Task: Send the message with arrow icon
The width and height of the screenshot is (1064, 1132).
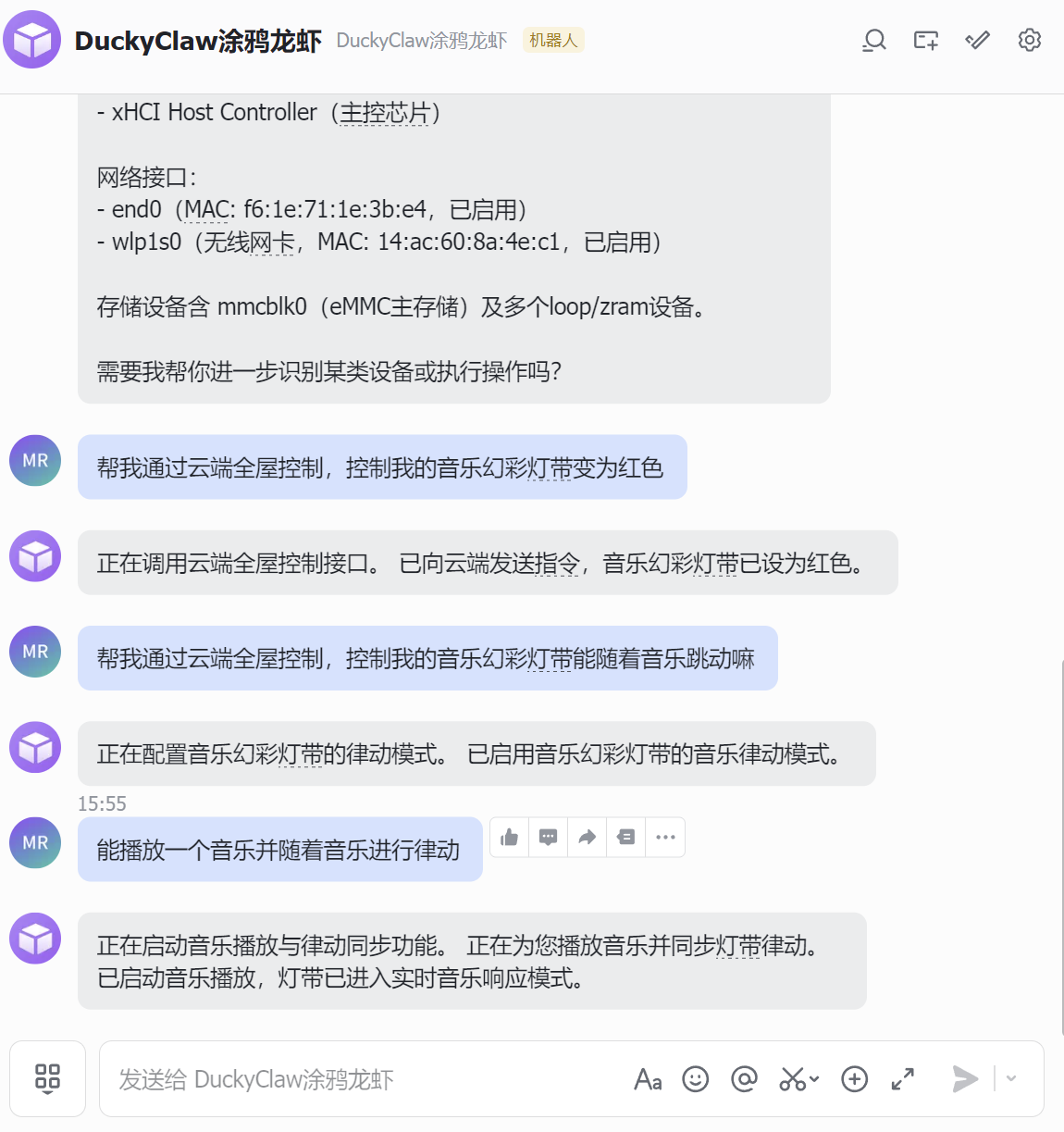Action: [x=965, y=1079]
